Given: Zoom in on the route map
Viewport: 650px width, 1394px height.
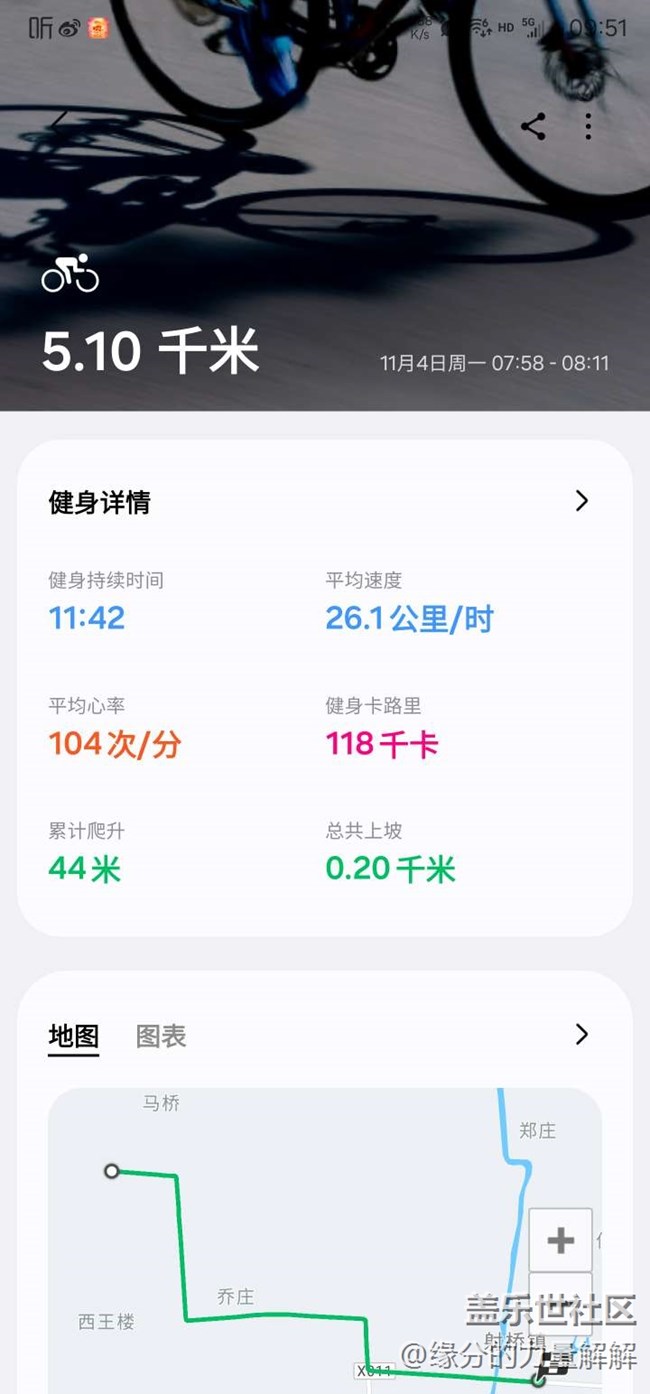Looking at the screenshot, I should point(560,1240).
